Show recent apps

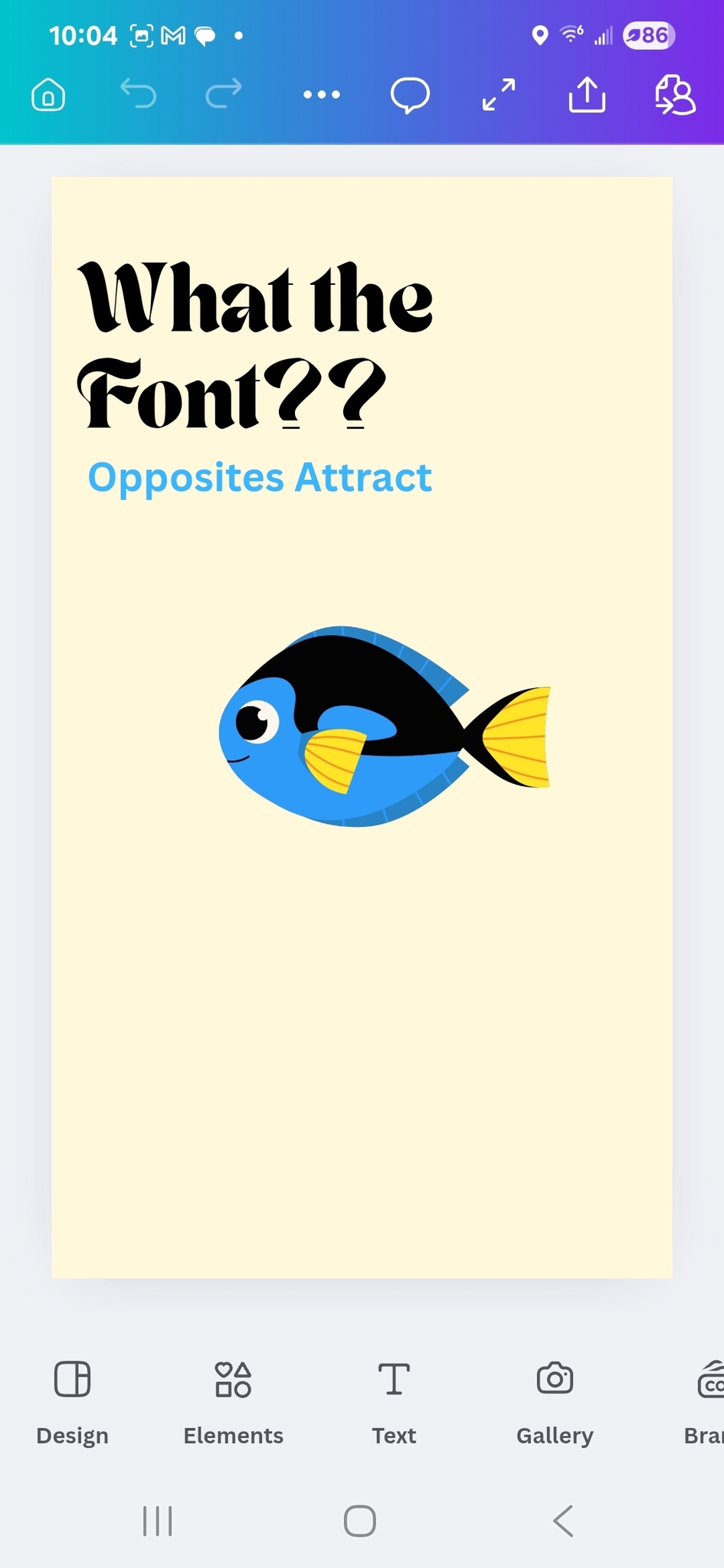point(158,1521)
